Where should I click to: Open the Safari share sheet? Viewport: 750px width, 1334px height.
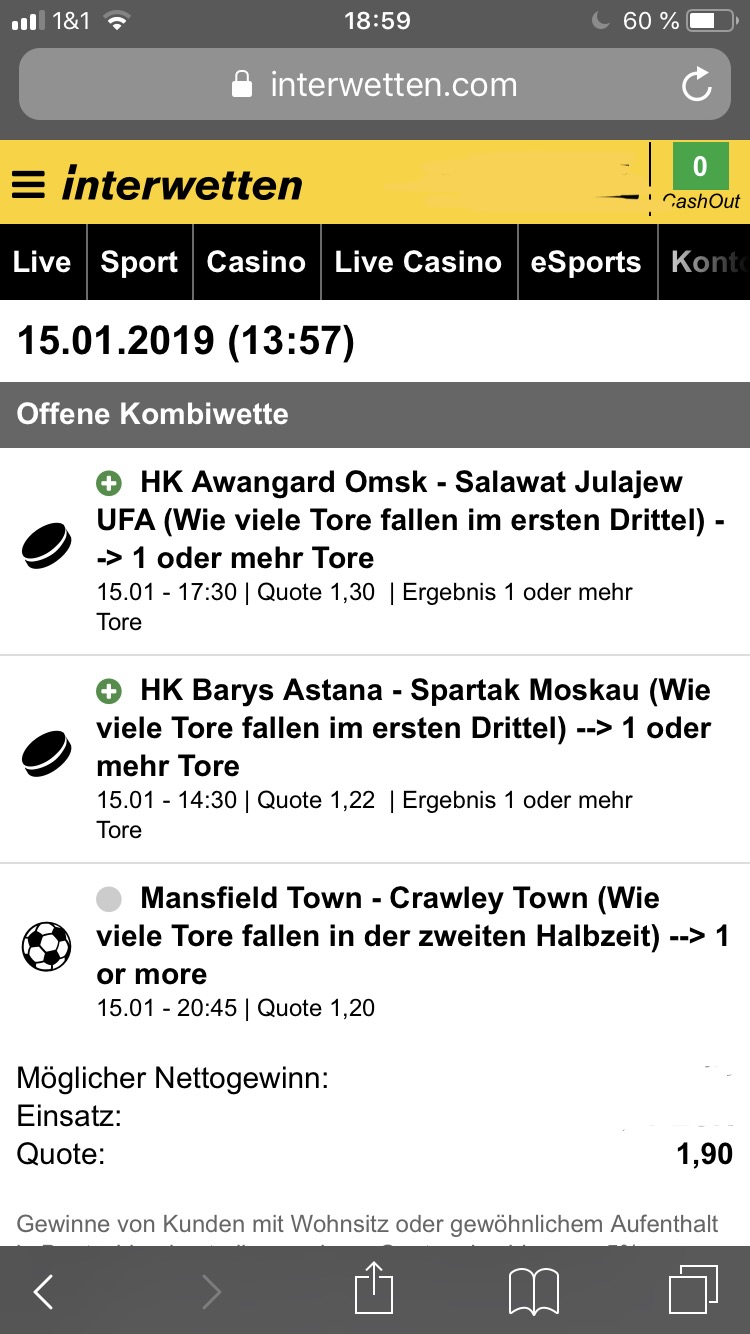pyautogui.click(x=374, y=1288)
